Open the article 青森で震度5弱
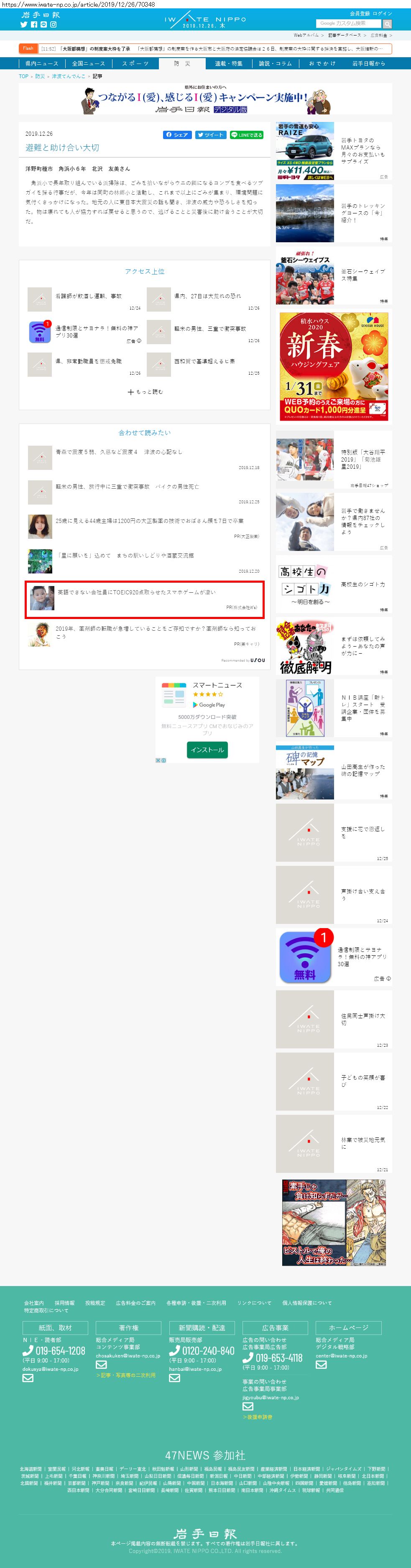 119,452
